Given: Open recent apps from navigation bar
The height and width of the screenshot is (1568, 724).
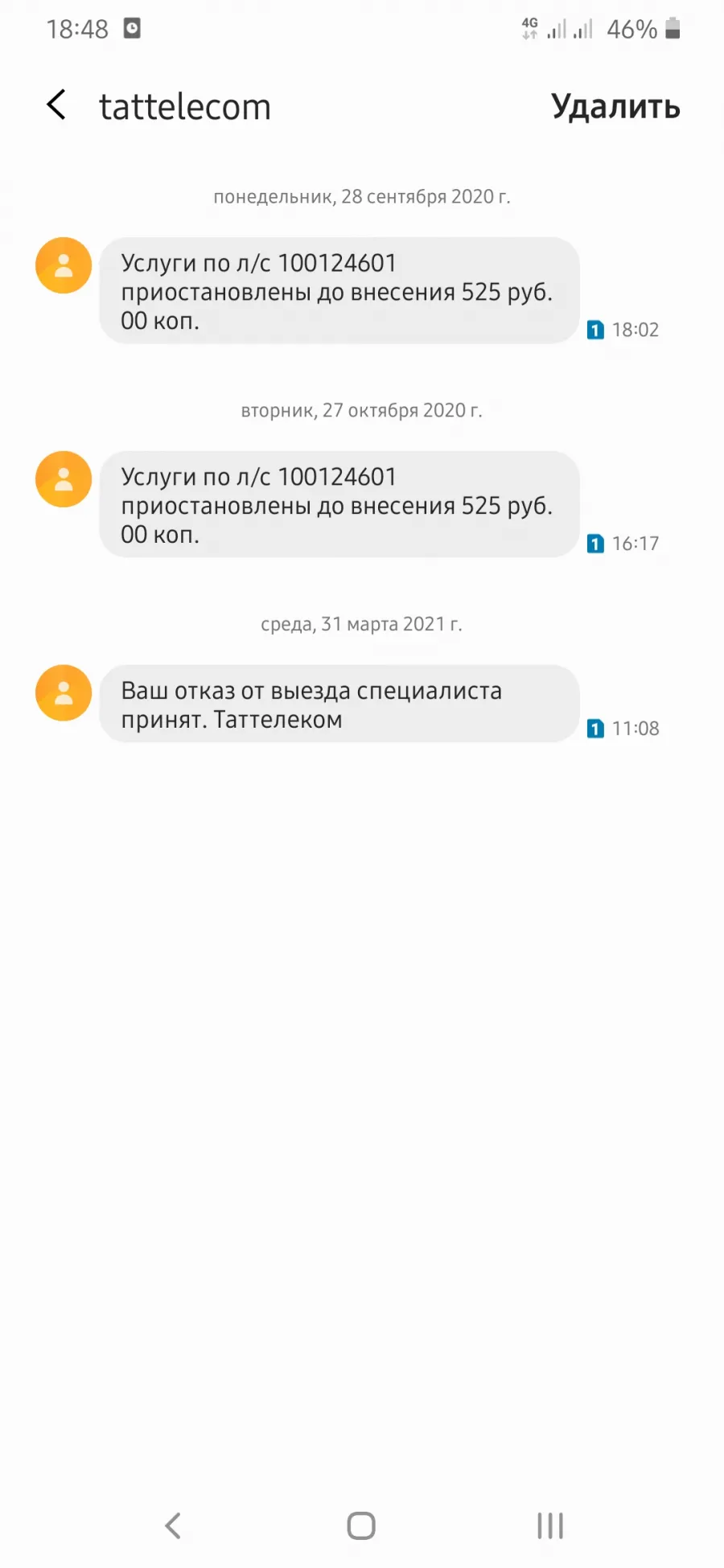Looking at the screenshot, I should (x=550, y=1525).
